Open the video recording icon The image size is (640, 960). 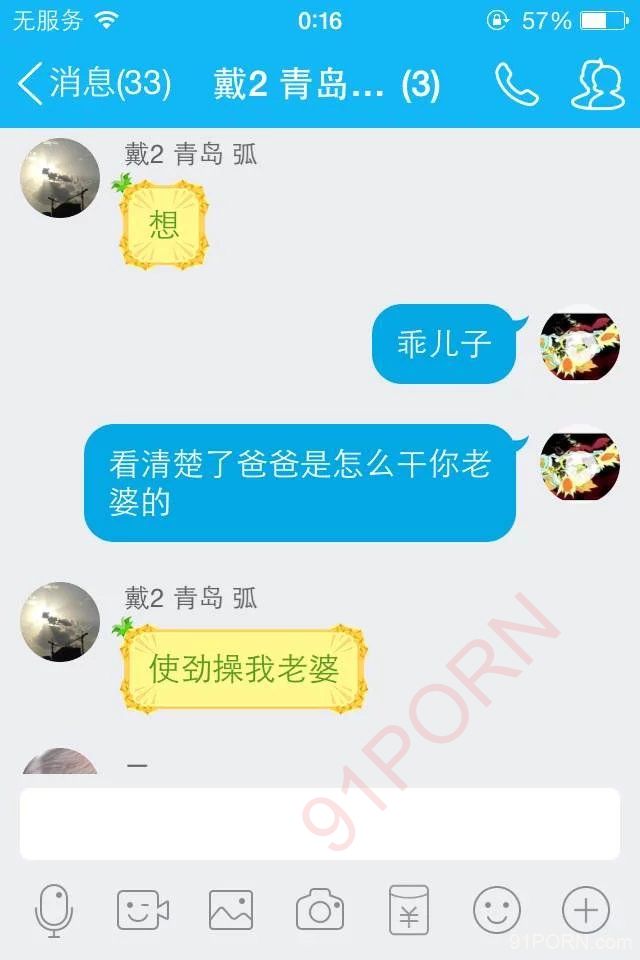tap(143, 910)
